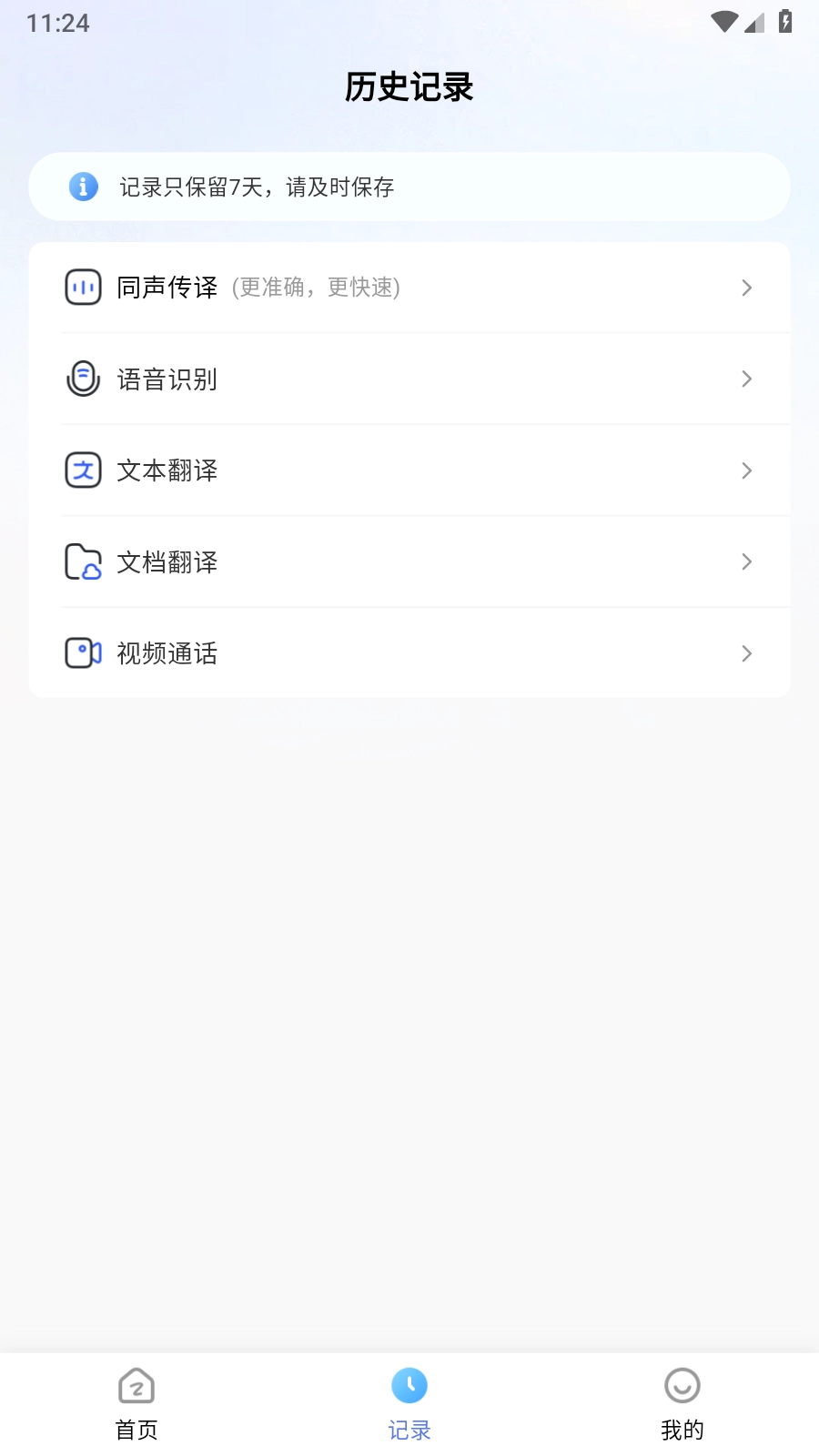Tap the Wi-Fi icon in status bar
819x1456 pixels.
[723, 22]
